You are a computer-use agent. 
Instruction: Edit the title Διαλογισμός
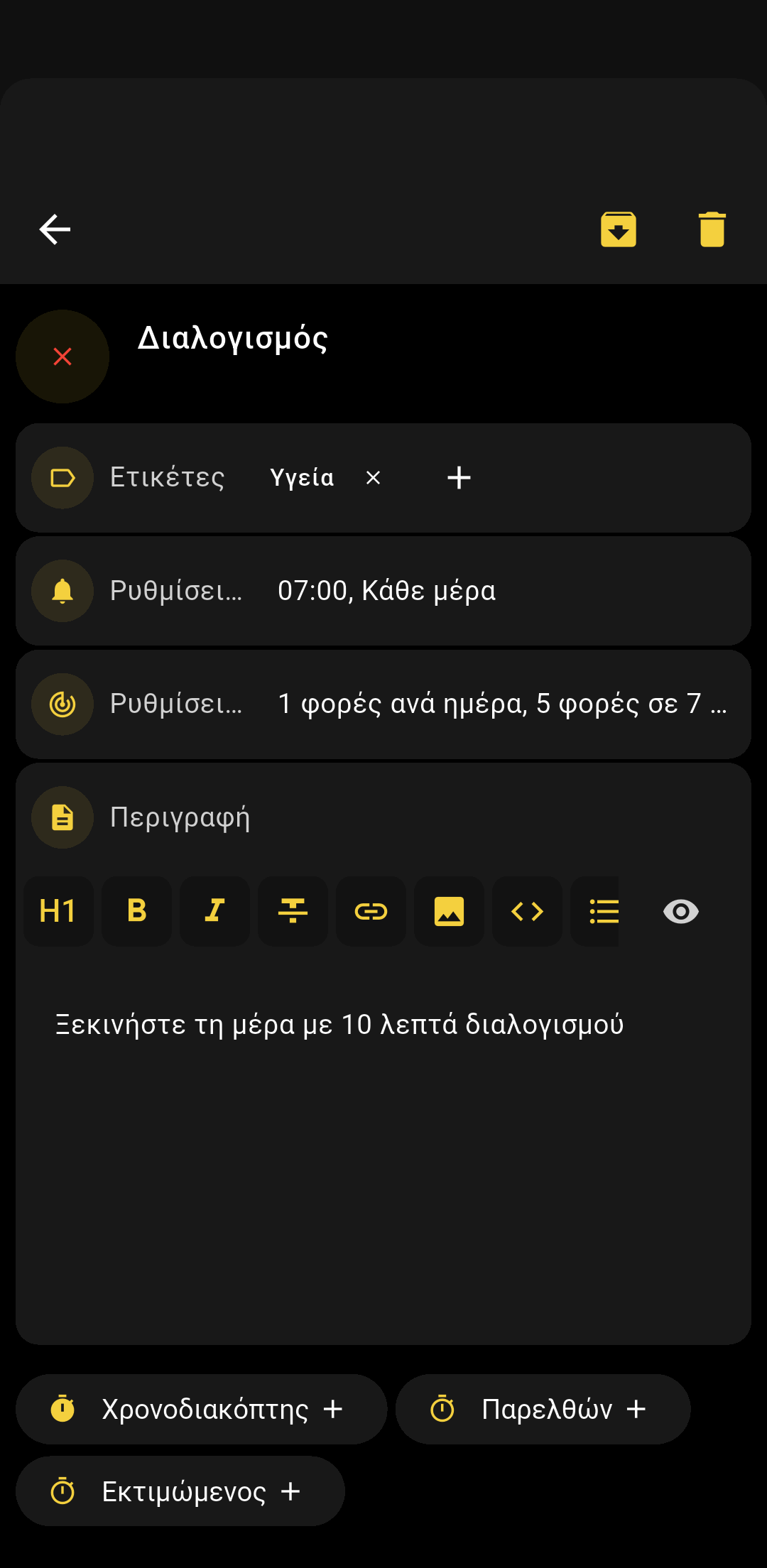pyautogui.click(x=233, y=338)
